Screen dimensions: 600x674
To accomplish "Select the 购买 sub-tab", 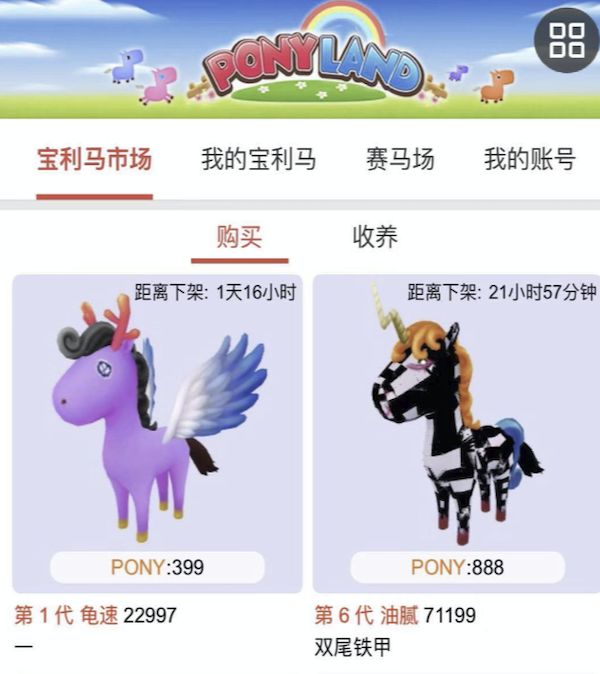I will pos(239,237).
